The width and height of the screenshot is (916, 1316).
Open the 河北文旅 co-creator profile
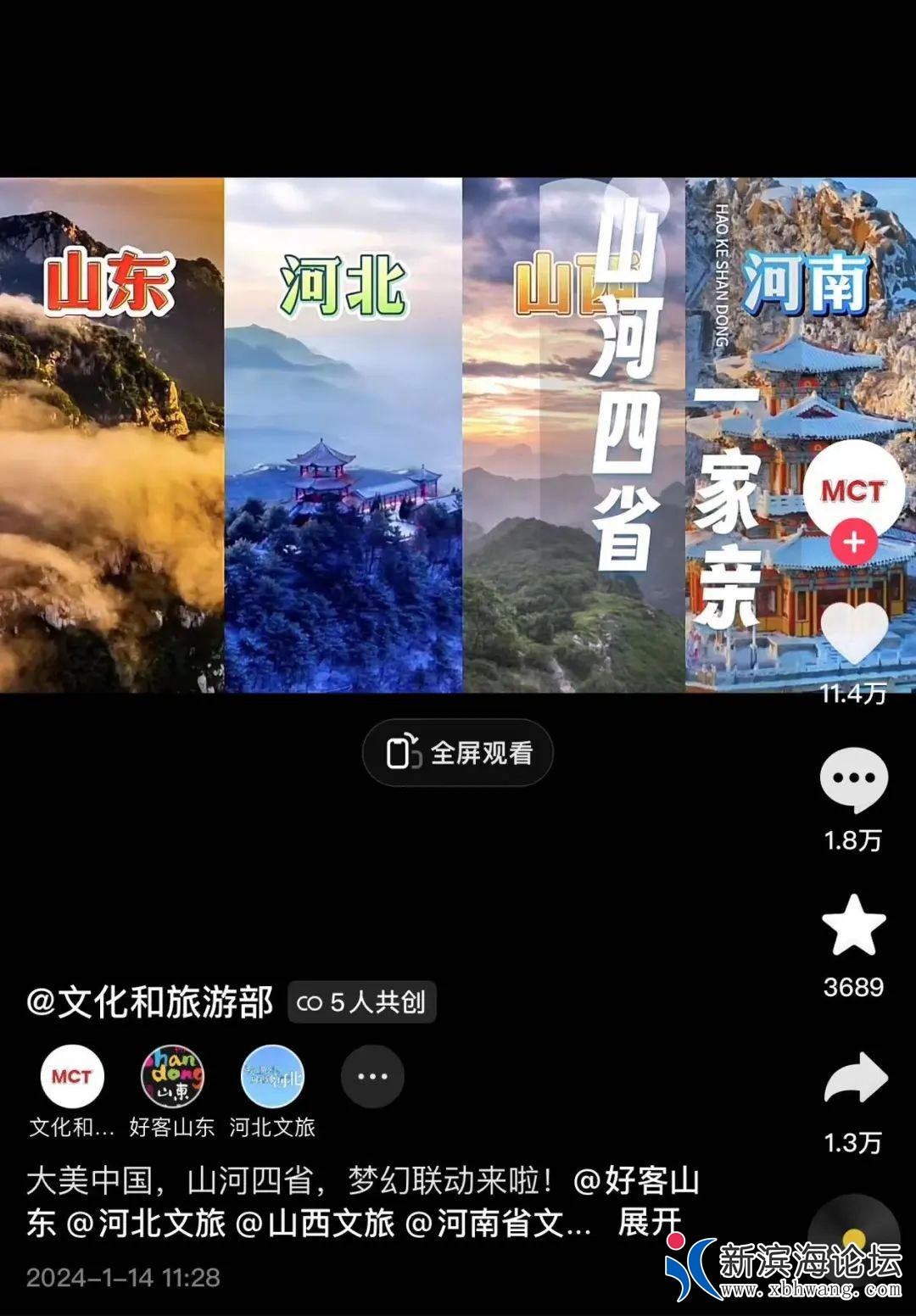[272, 1077]
